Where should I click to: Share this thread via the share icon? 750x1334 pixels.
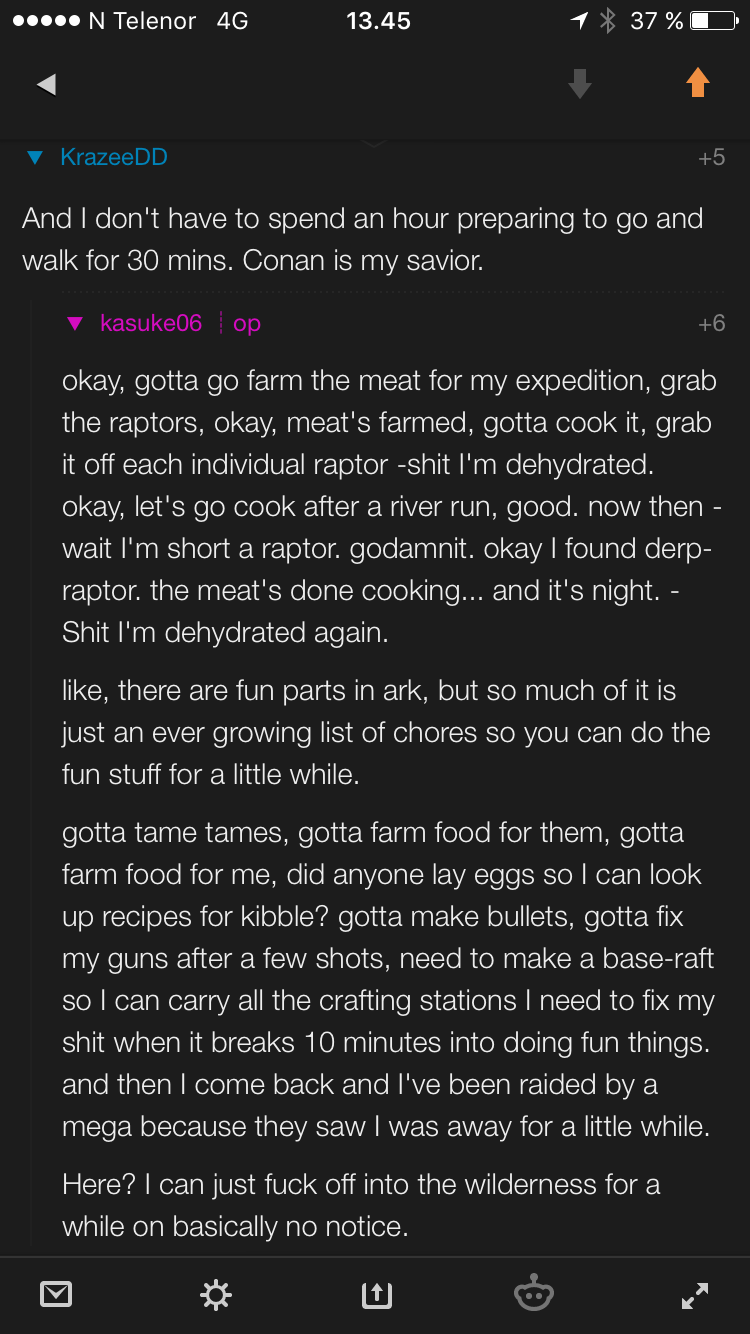(376, 1295)
